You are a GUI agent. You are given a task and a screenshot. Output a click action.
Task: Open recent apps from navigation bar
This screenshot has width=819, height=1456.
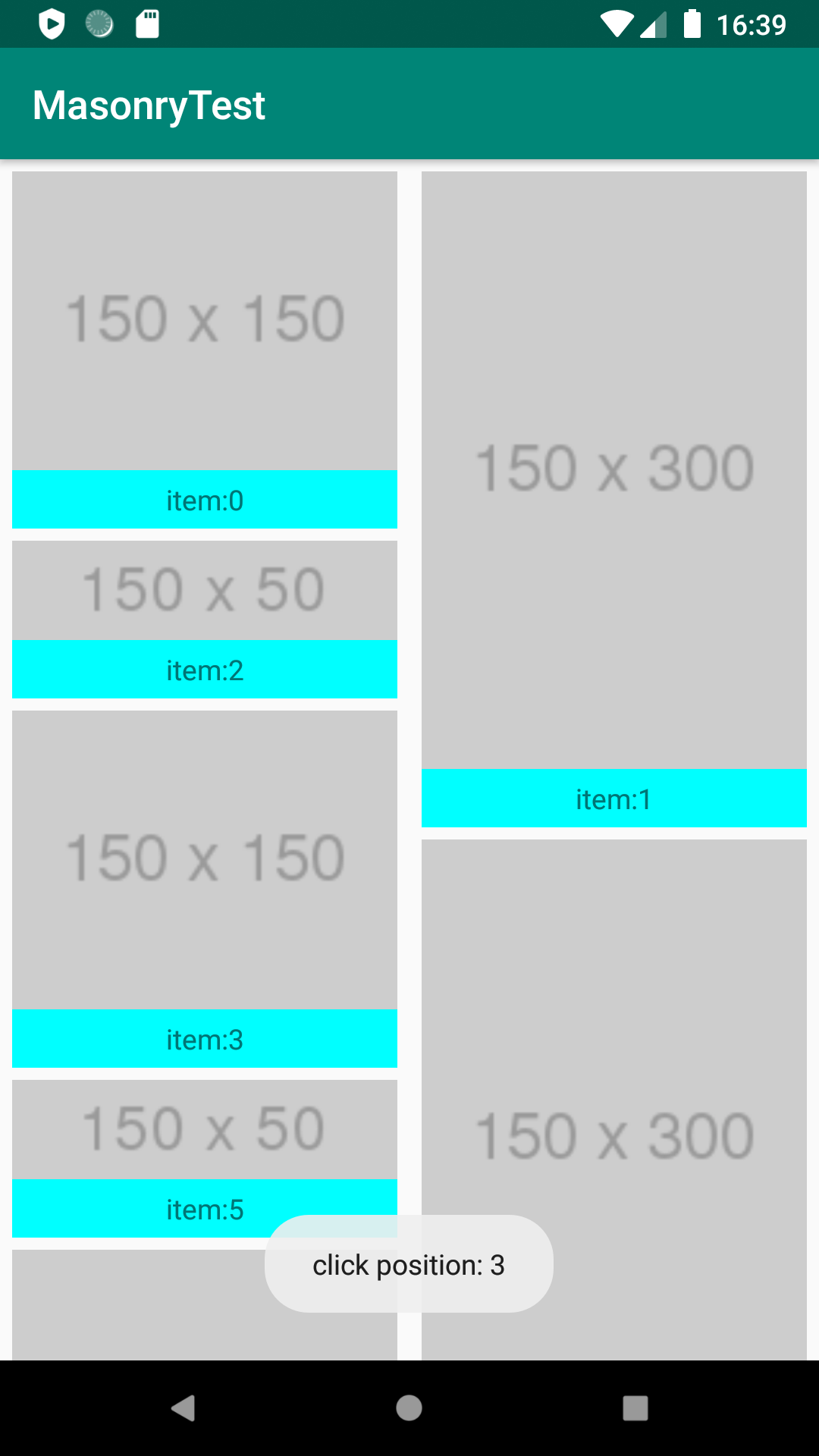635,1408
